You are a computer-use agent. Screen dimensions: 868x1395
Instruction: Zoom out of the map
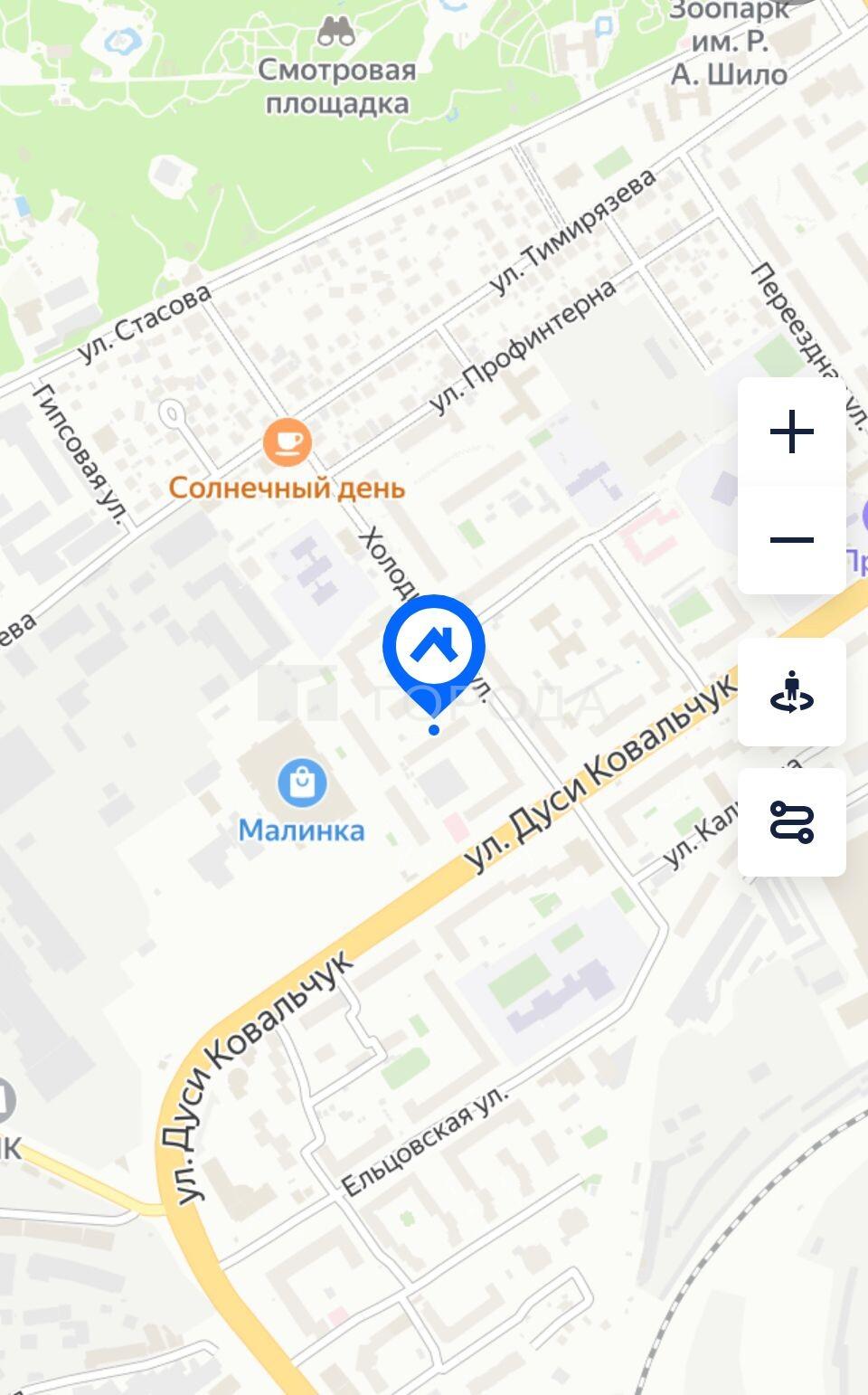click(x=792, y=540)
